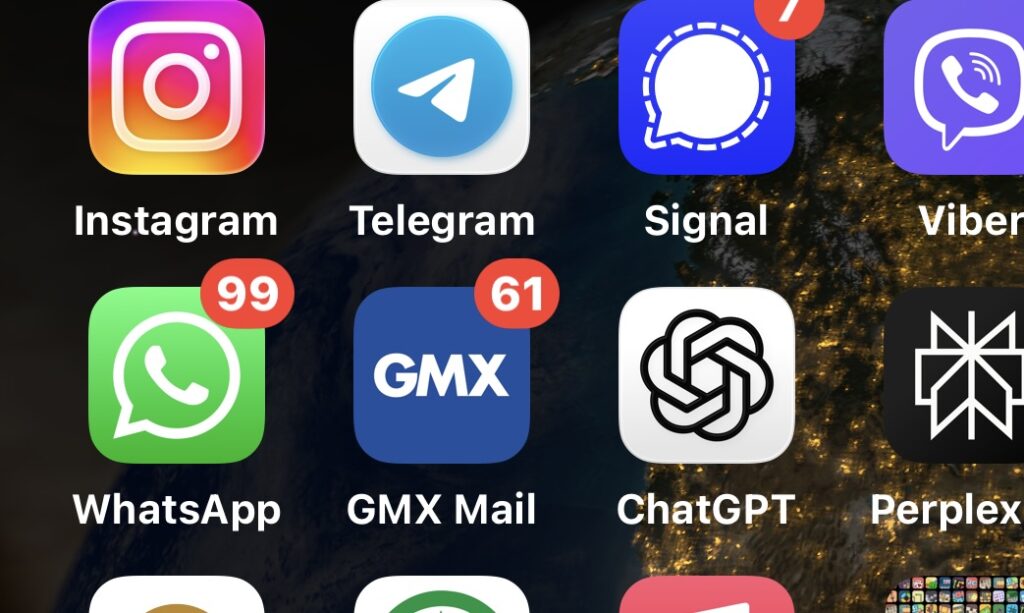Open WhatsApp with 99 unread notifications
Viewport: 1024px width, 613px height.
coord(176,375)
